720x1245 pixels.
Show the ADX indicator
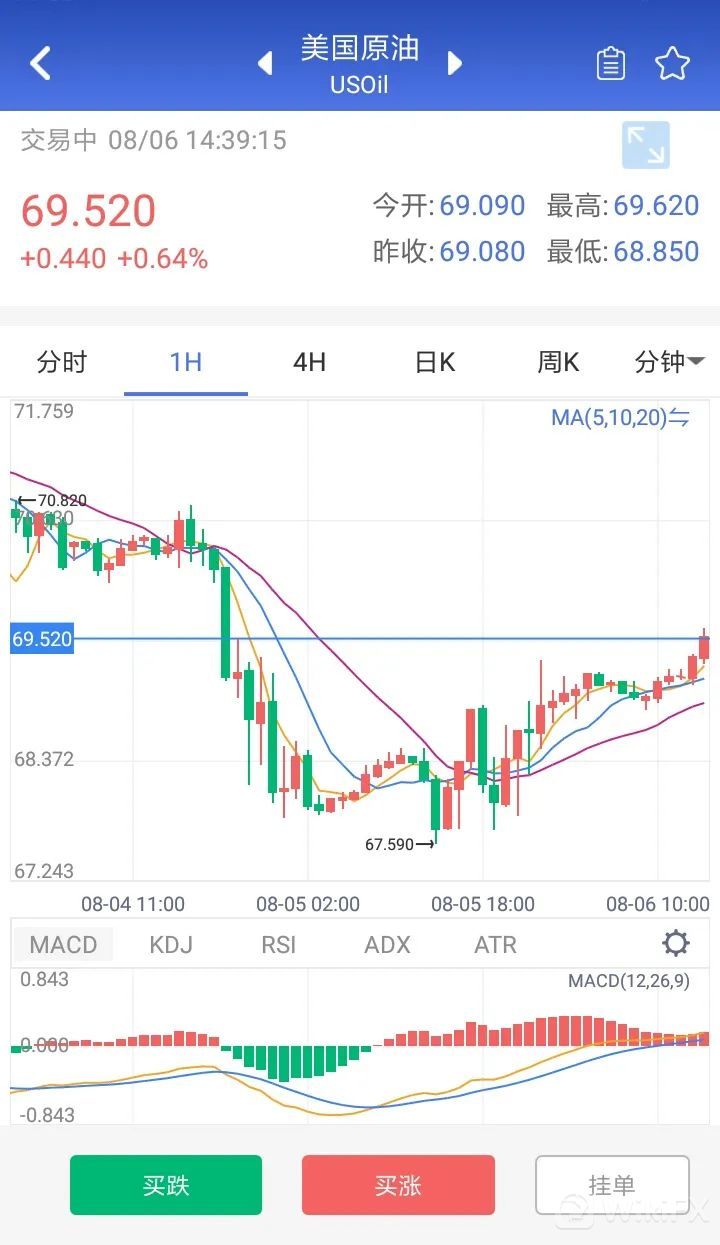[388, 944]
